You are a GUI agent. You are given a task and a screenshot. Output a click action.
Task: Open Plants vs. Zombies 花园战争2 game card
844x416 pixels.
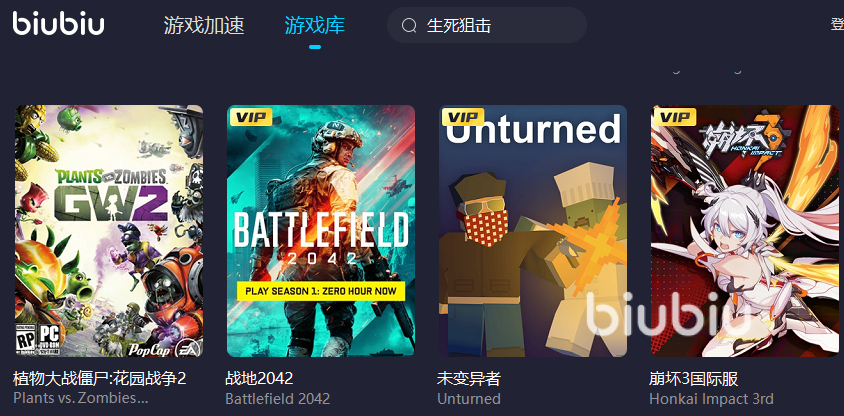pyautogui.click(x=109, y=231)
